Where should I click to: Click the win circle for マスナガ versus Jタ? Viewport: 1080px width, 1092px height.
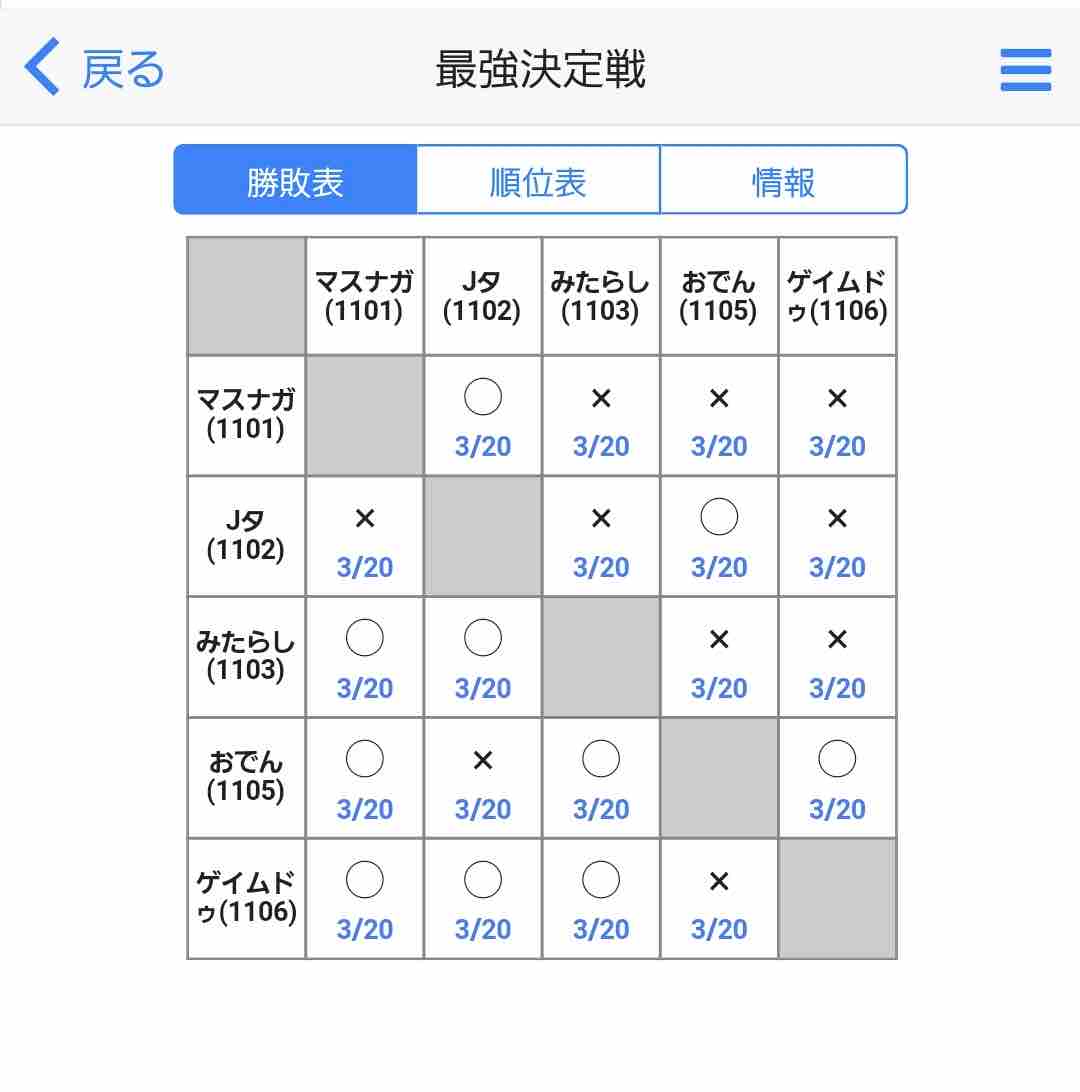(x=482, y=397)
